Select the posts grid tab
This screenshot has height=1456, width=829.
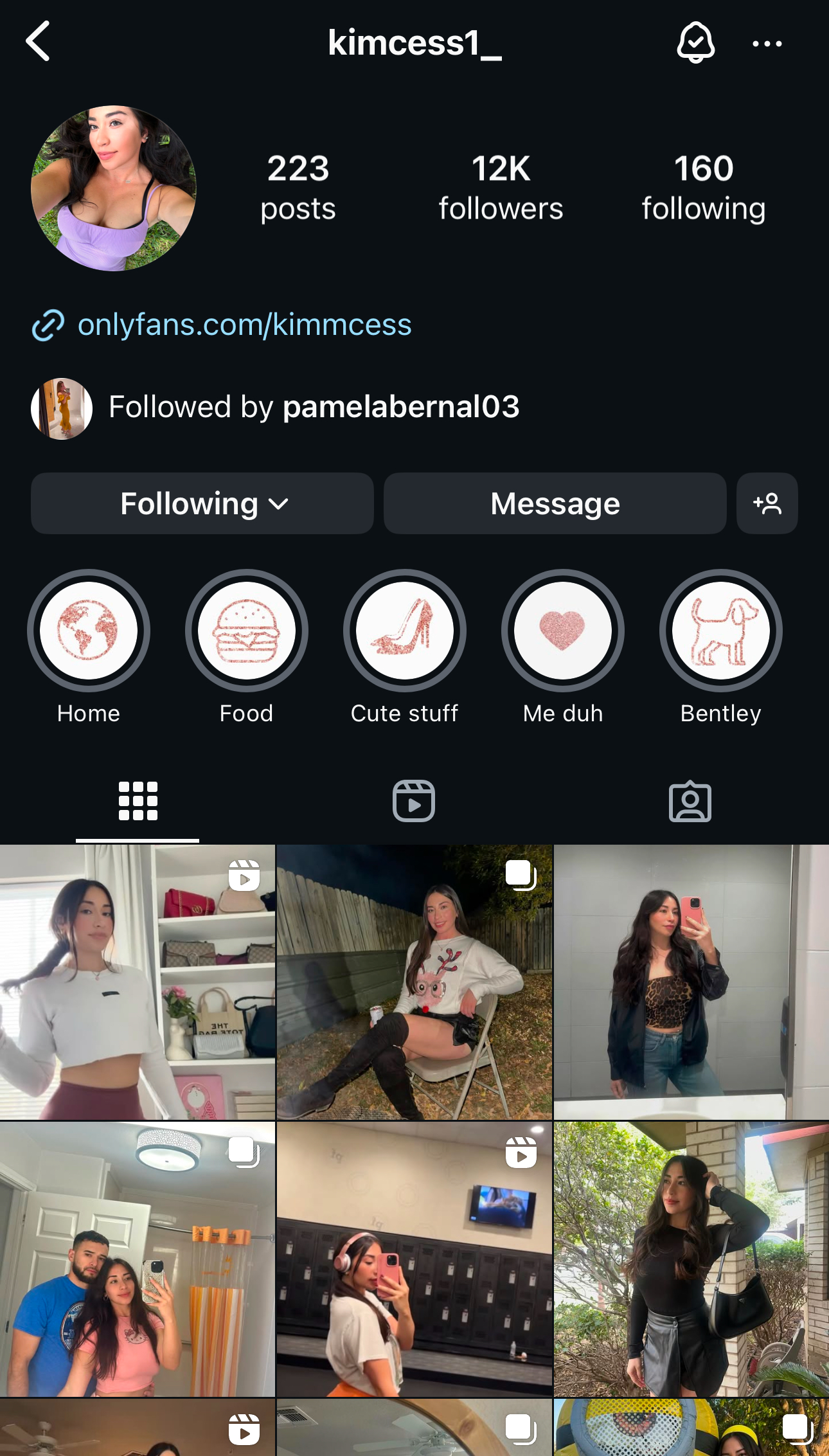coord(138,801)
